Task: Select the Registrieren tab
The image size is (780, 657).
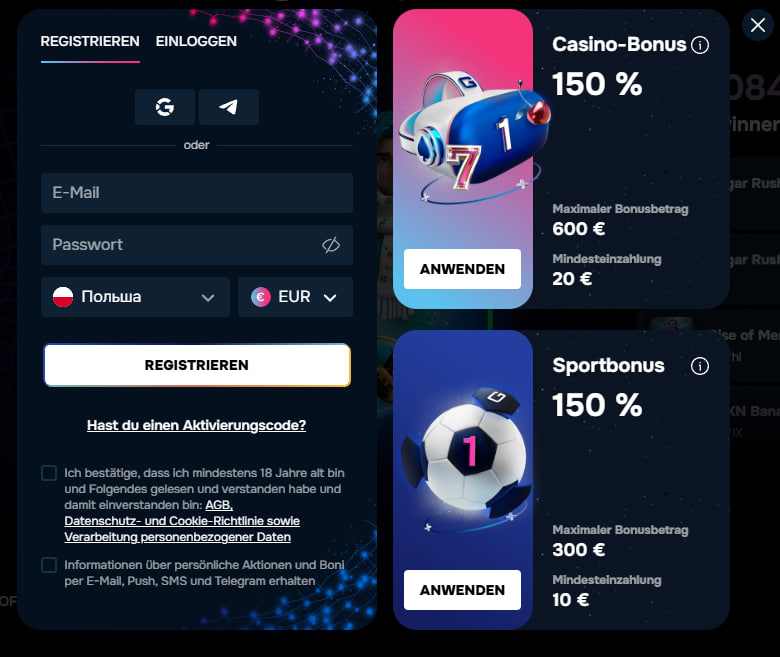Action: coord(90,41)
